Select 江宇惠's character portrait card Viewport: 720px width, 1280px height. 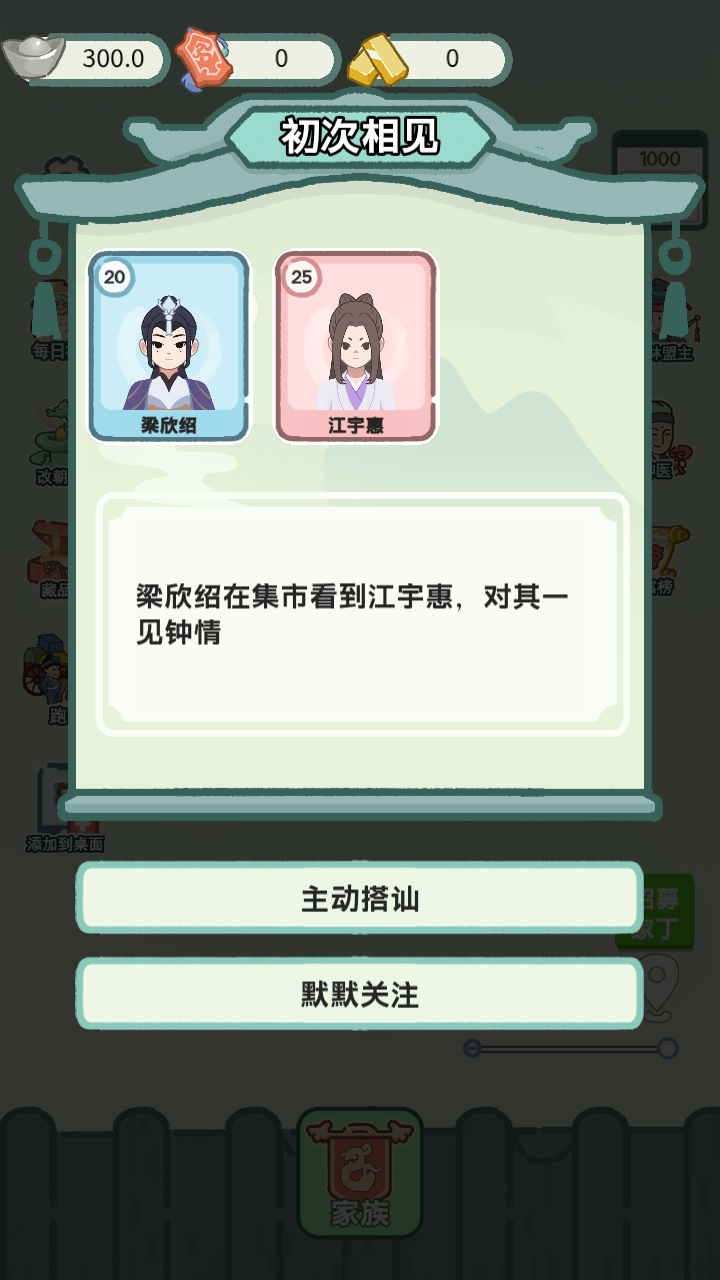[x=356, y=345]
